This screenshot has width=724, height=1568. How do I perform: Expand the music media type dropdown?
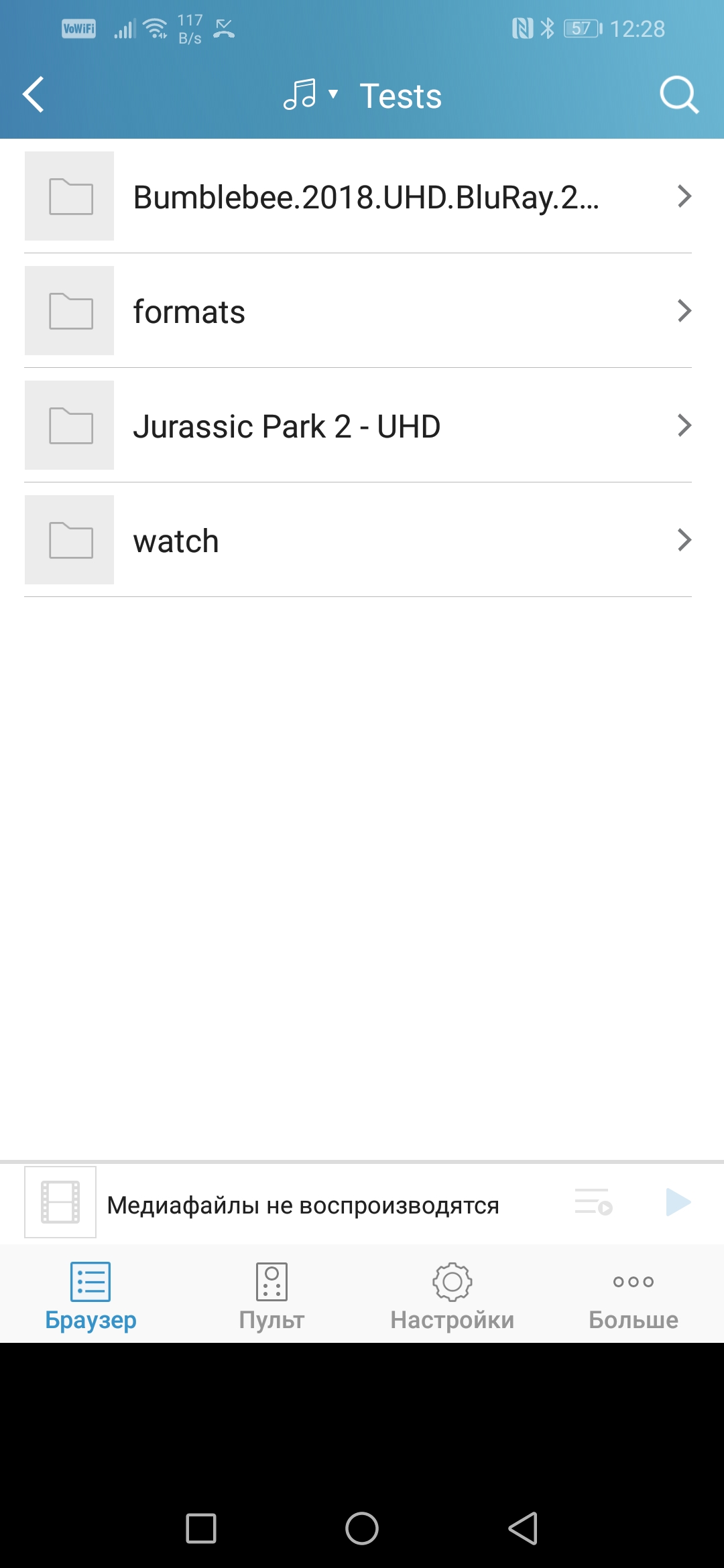[311, 94]
